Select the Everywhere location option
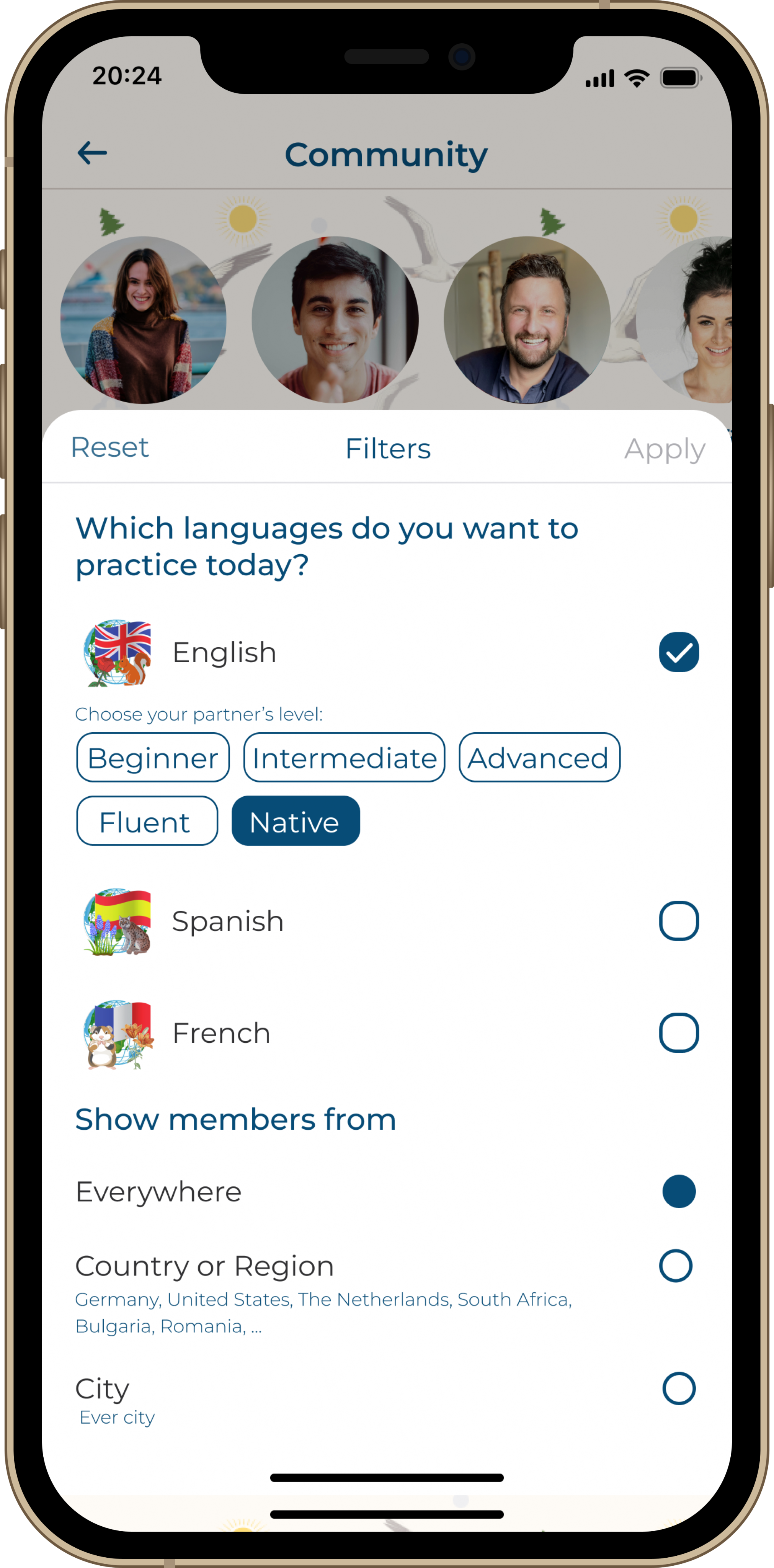 [678, 1191]
